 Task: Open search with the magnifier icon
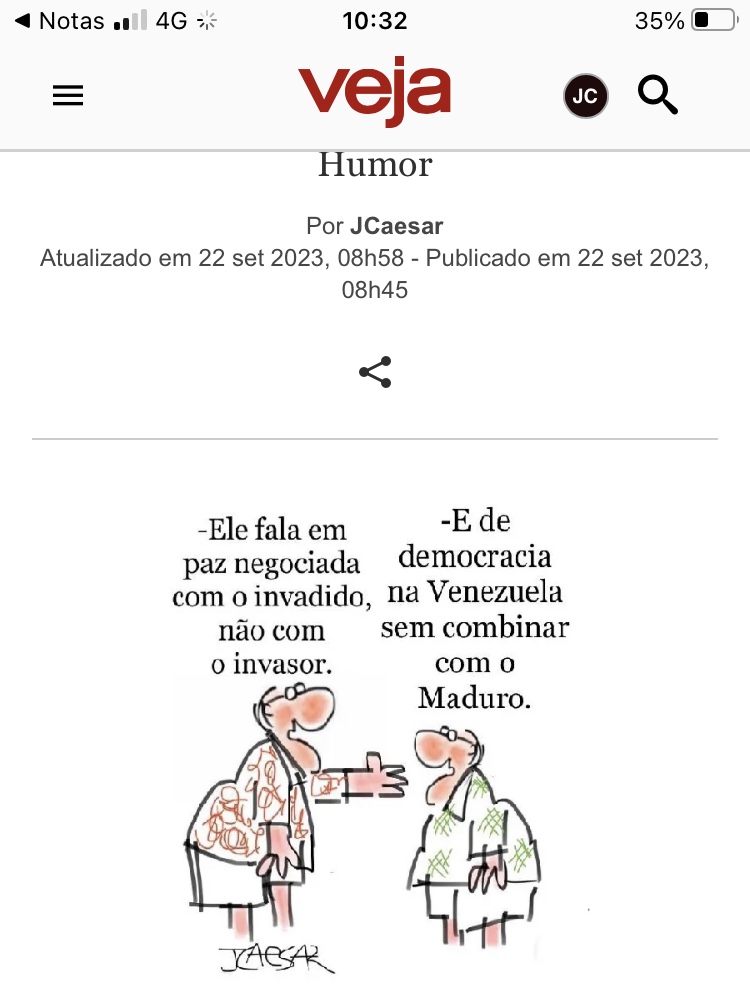658,95
